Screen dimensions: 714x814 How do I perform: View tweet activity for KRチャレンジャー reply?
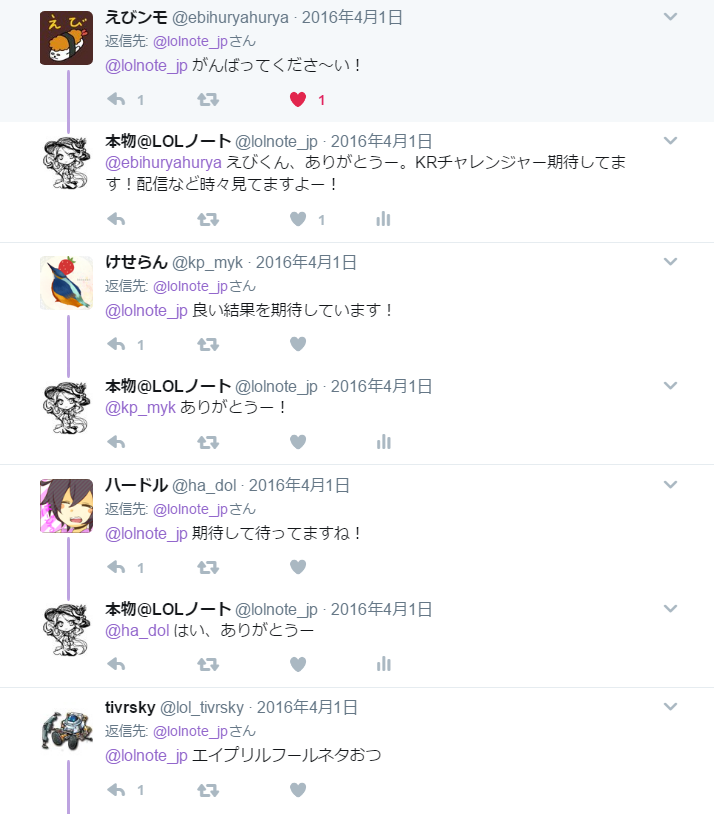coord(383,219)
